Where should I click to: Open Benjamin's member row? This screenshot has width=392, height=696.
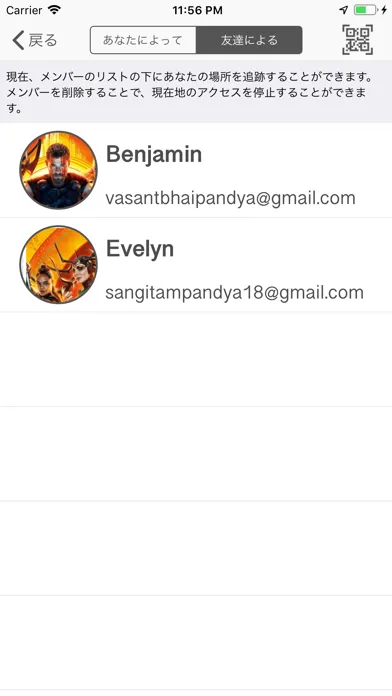point(196,170)
